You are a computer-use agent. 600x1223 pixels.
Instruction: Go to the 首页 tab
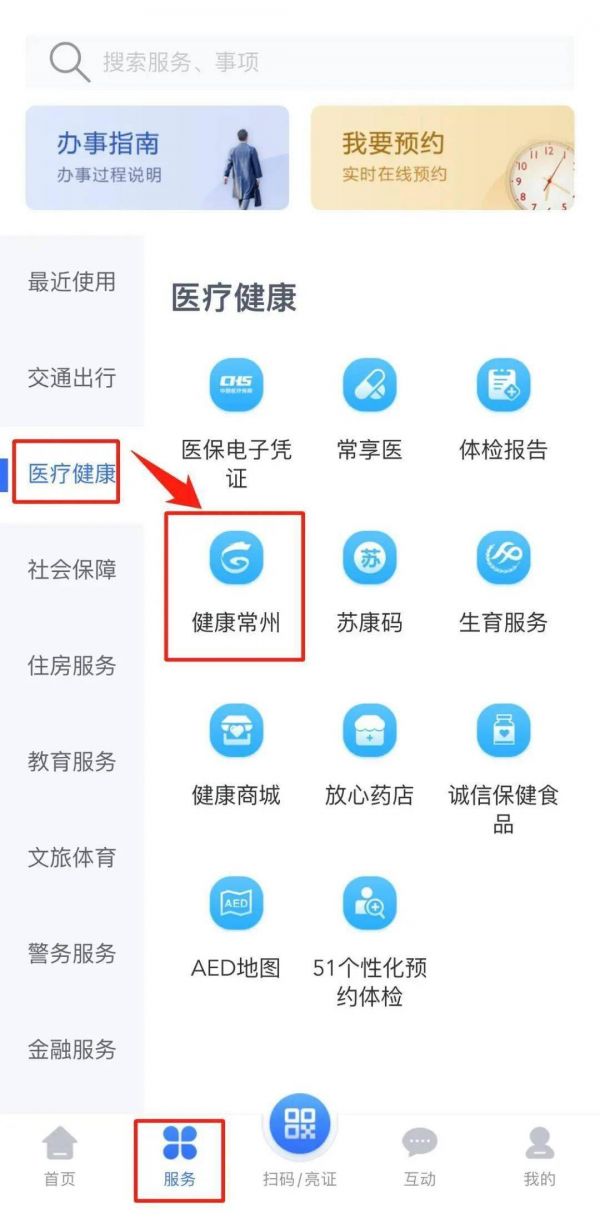point(60,1156)
